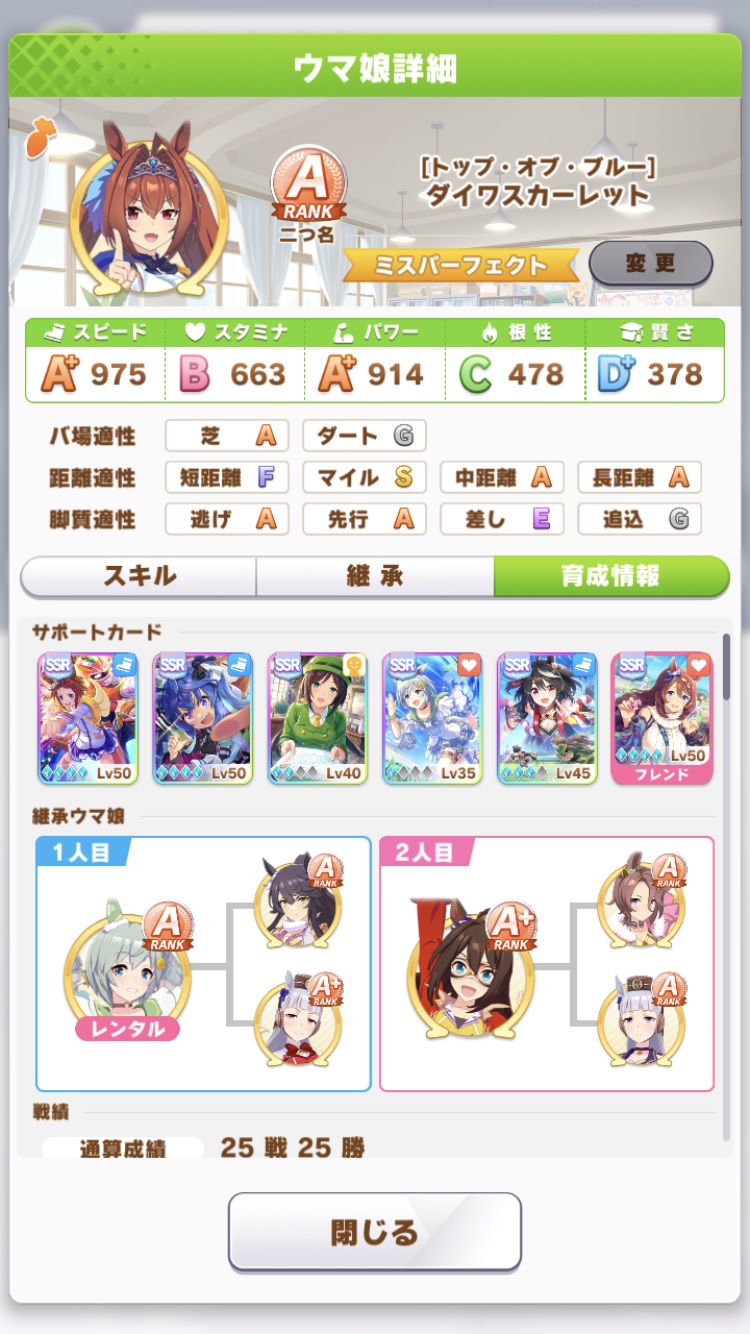Select the 育成情報 tab

click(611, 576)
